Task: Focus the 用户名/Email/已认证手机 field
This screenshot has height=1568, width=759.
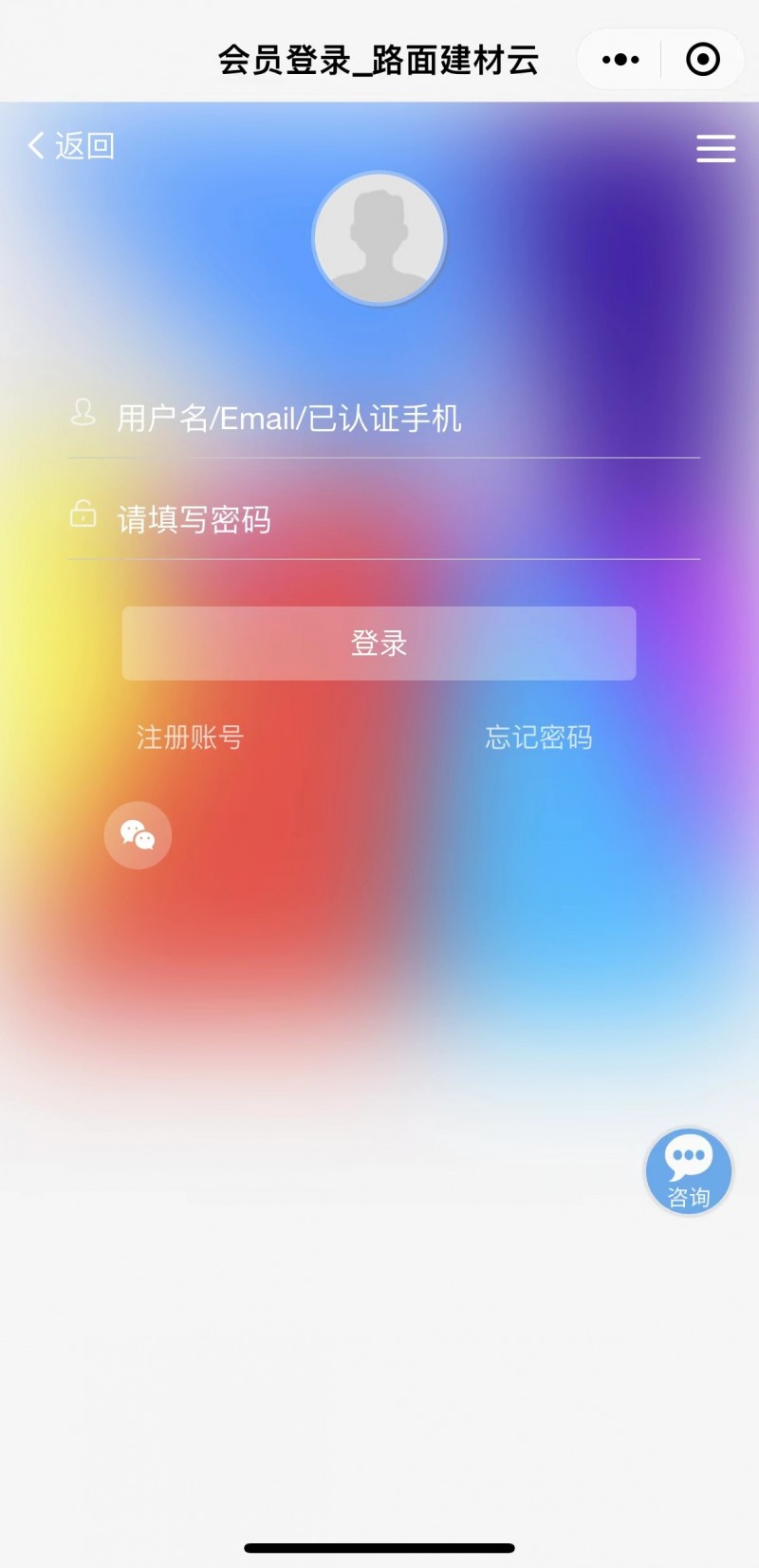Action: 383,418
